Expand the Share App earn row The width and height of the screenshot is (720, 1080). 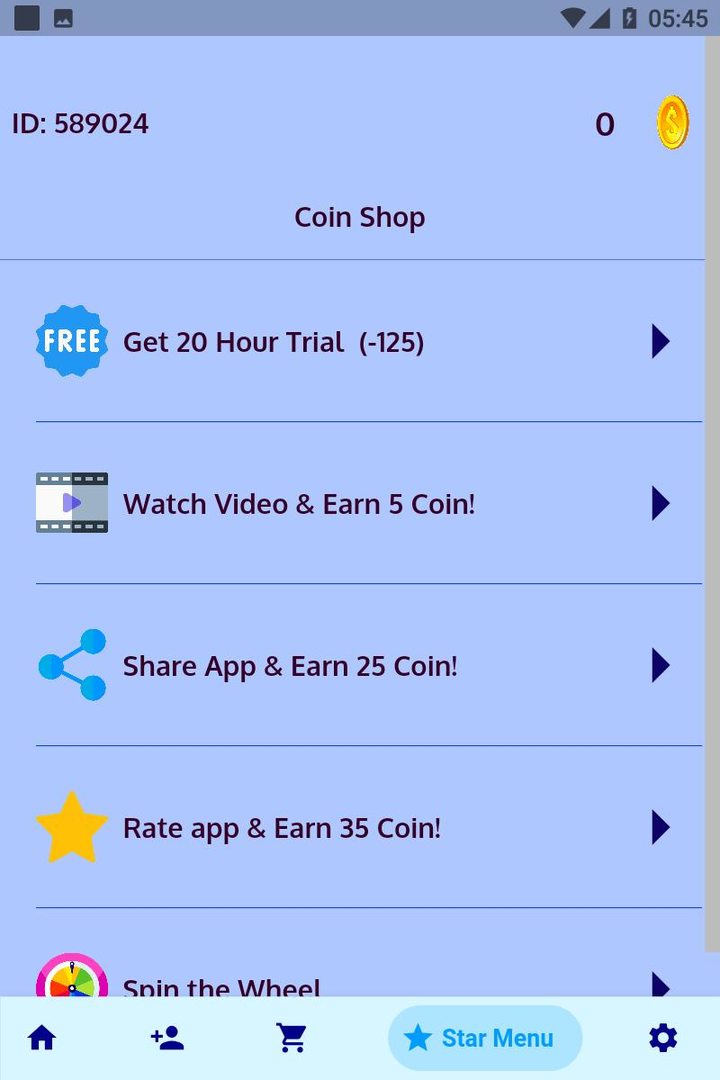click(x=661, y=665)
